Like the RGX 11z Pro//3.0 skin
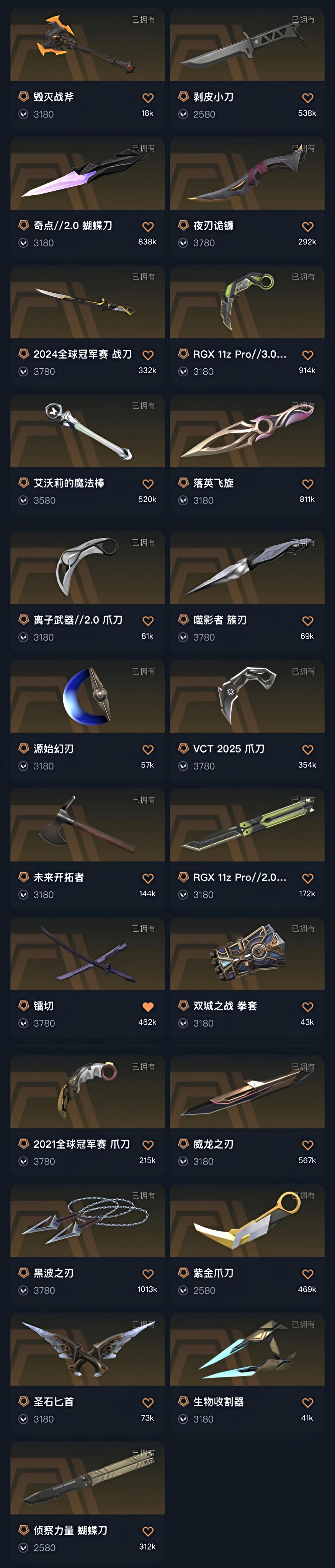Viewport: 335px width, 1568px height. pyautogui.click(x=307, y=355)
